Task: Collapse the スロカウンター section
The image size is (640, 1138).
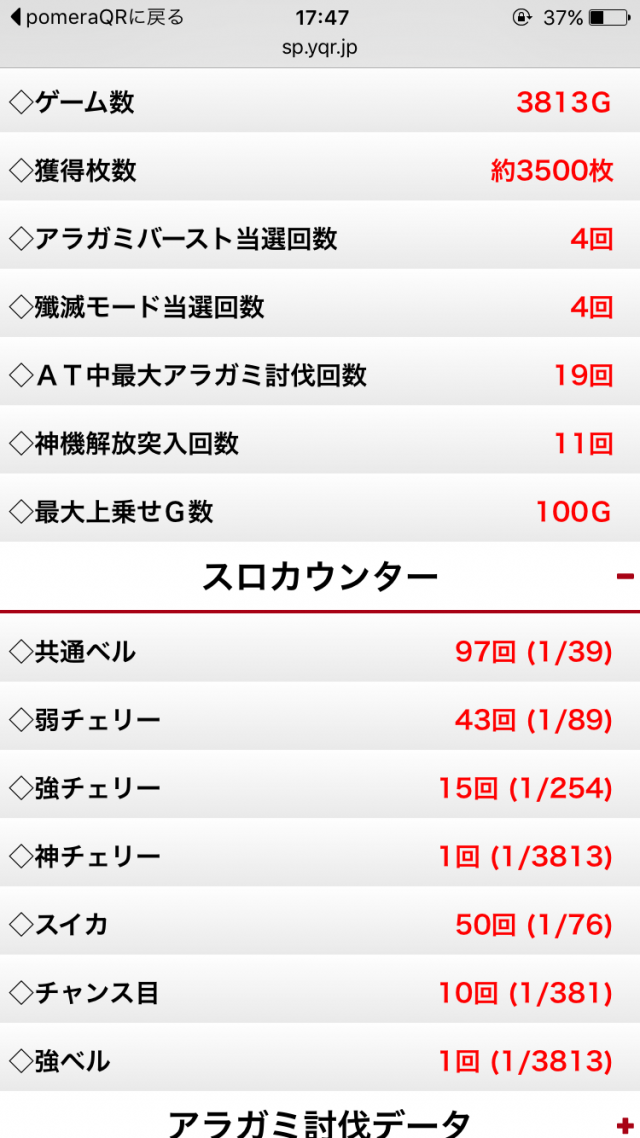Action: click(x=625, y=577)
